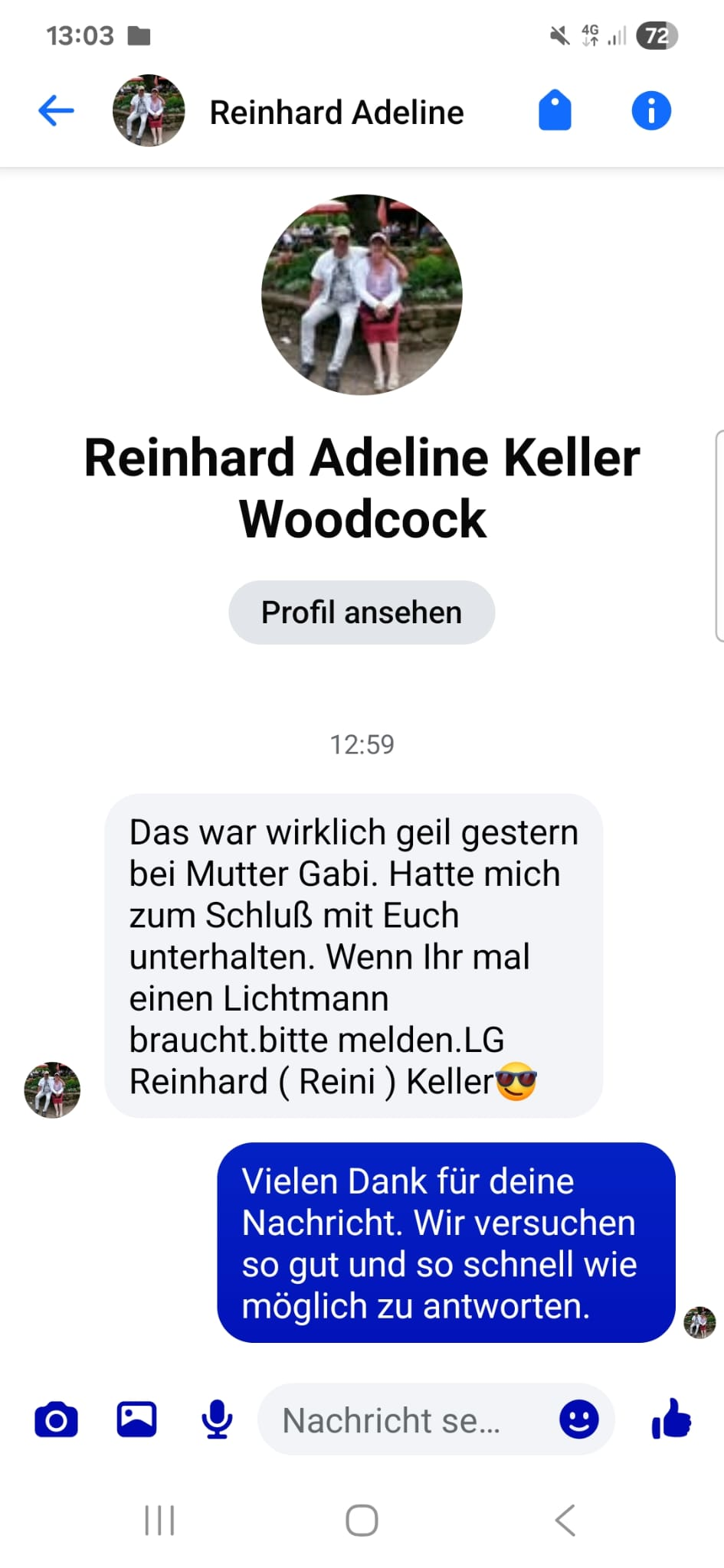Open the large profile picture
This screenshot has width=724, height=1568.
[362, 295]
